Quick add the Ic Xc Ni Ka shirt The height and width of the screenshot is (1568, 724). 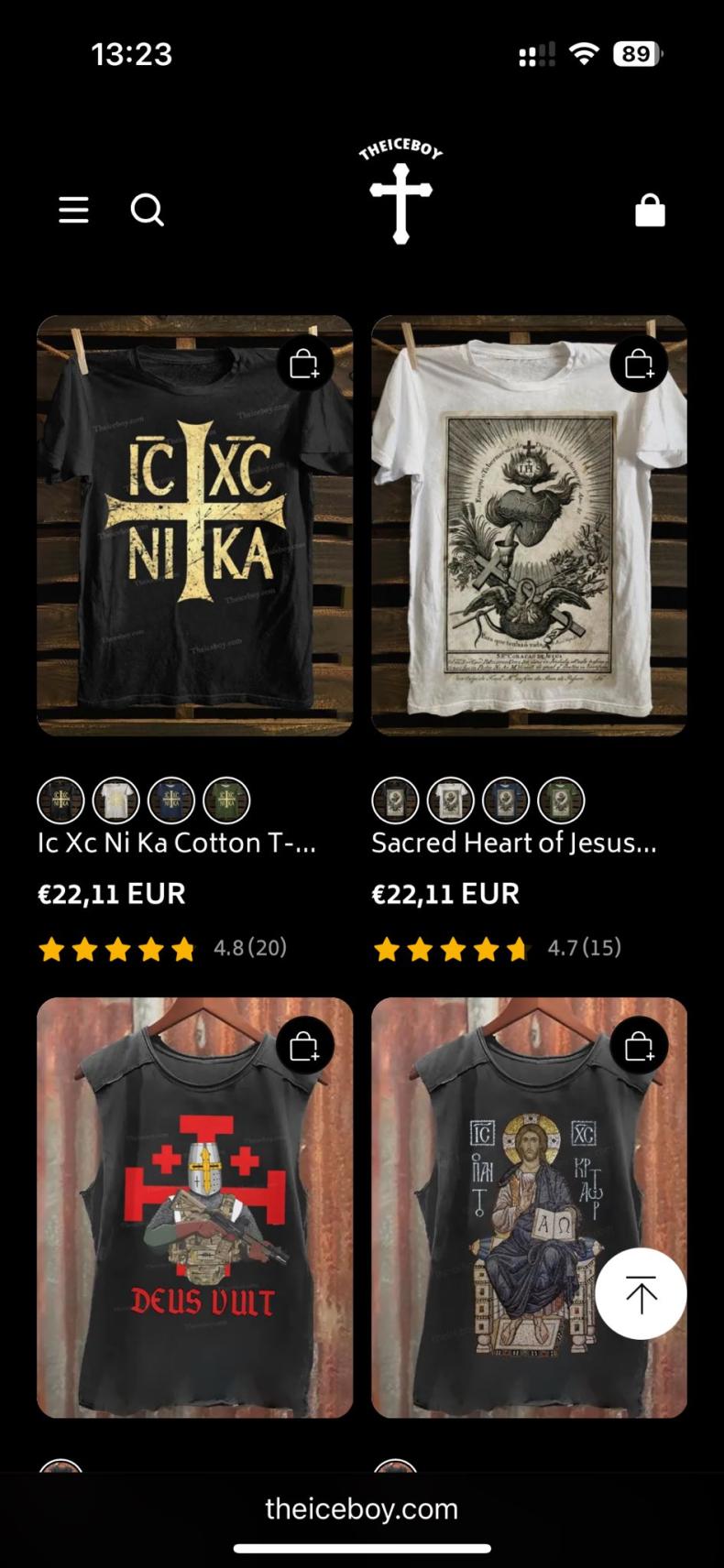coord(305,364)
